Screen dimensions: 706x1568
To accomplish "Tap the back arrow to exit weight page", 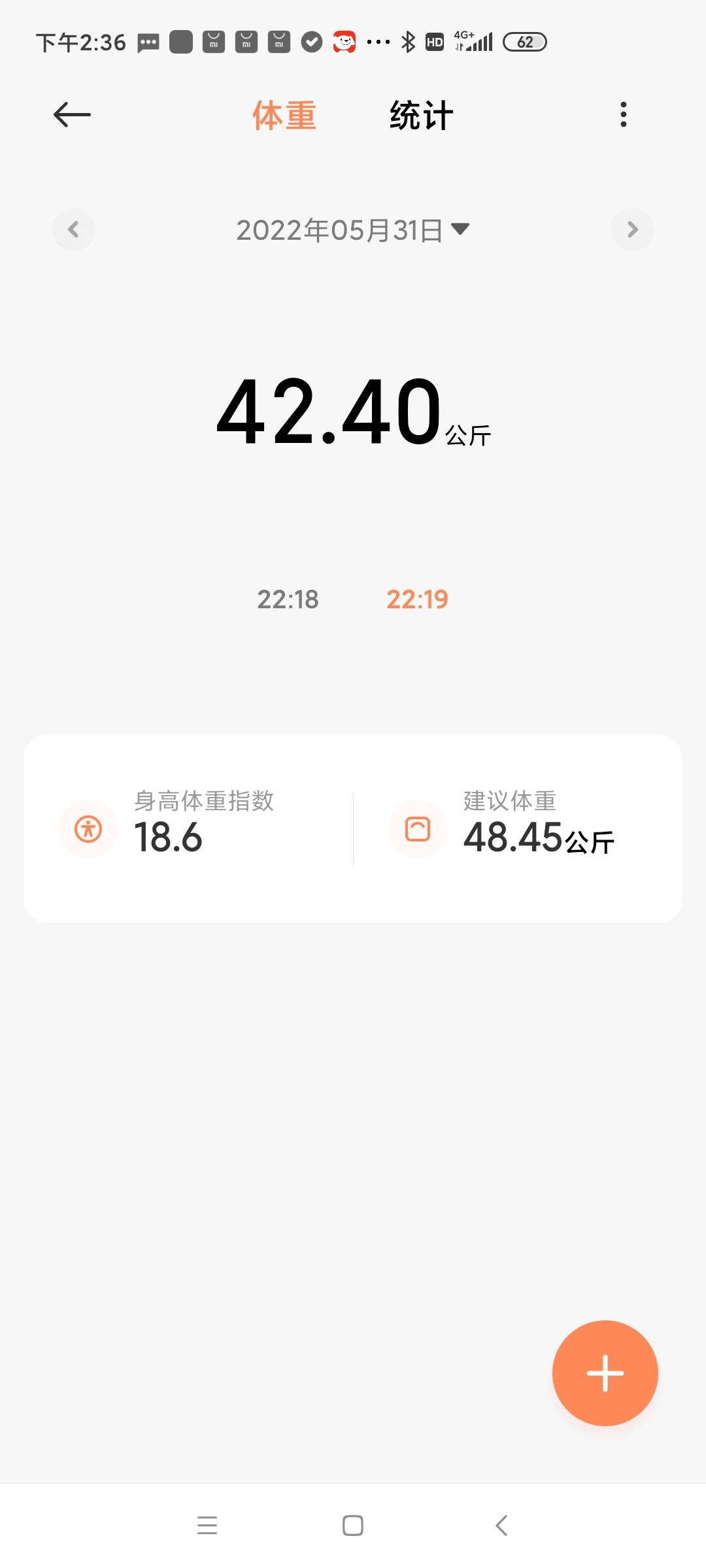I will point(71,114).
